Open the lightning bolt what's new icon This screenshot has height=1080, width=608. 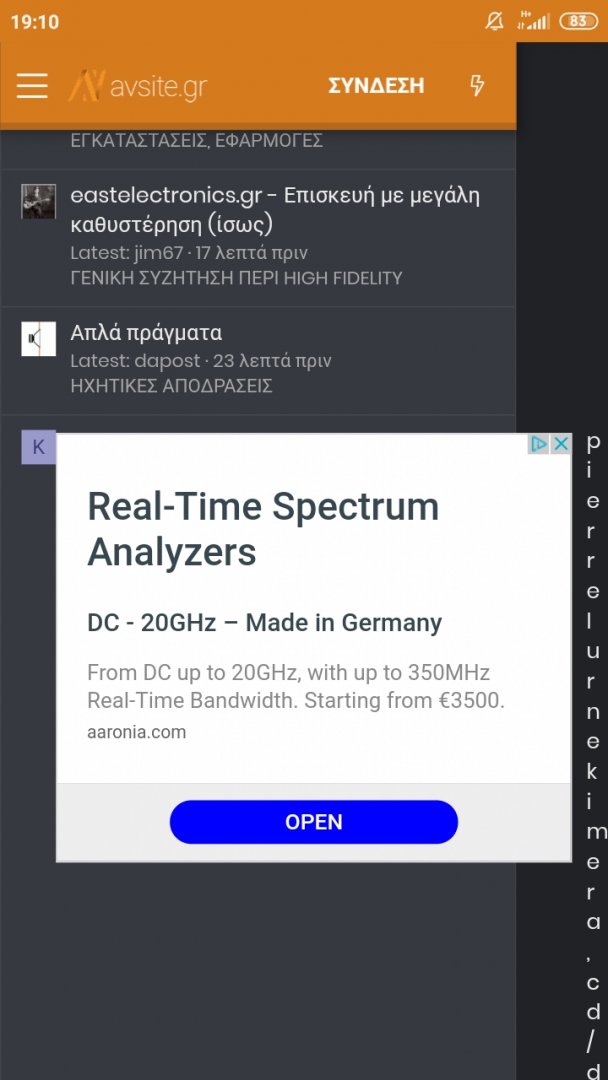(x=477, y=86)
